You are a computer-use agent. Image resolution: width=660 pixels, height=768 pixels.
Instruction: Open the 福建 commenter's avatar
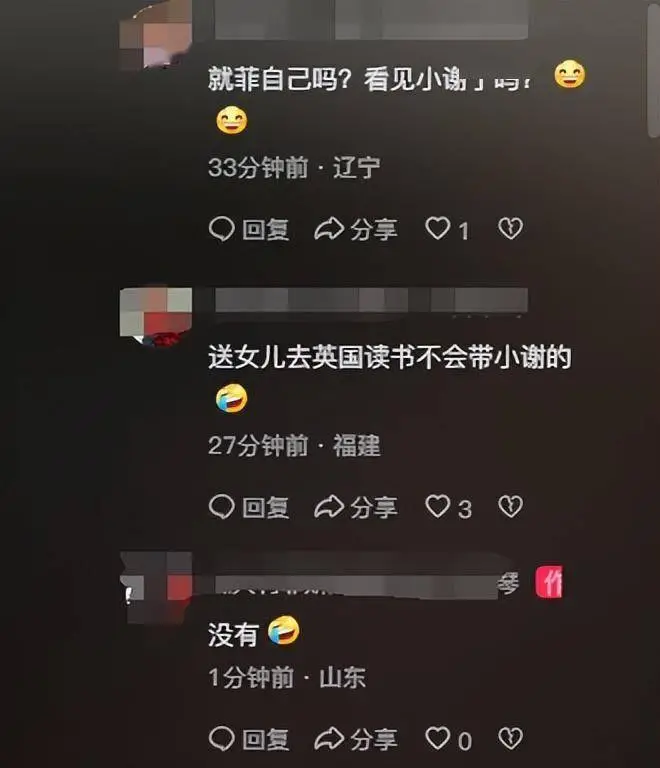(x=155, y=315)
